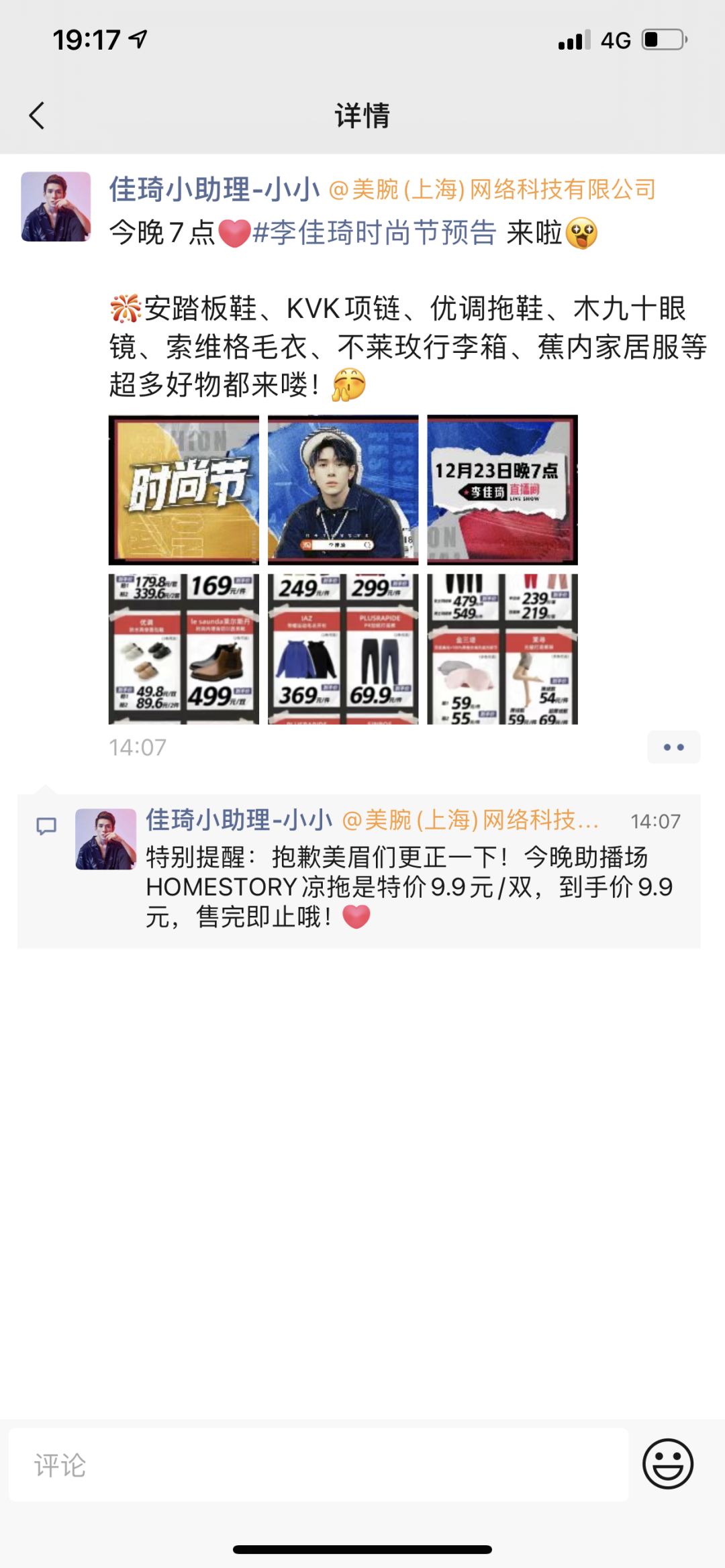Viewport: 725px width, 1568px height.
Task: Open the 佳琦小助理-小小 name link on the post
Action: 214,190
